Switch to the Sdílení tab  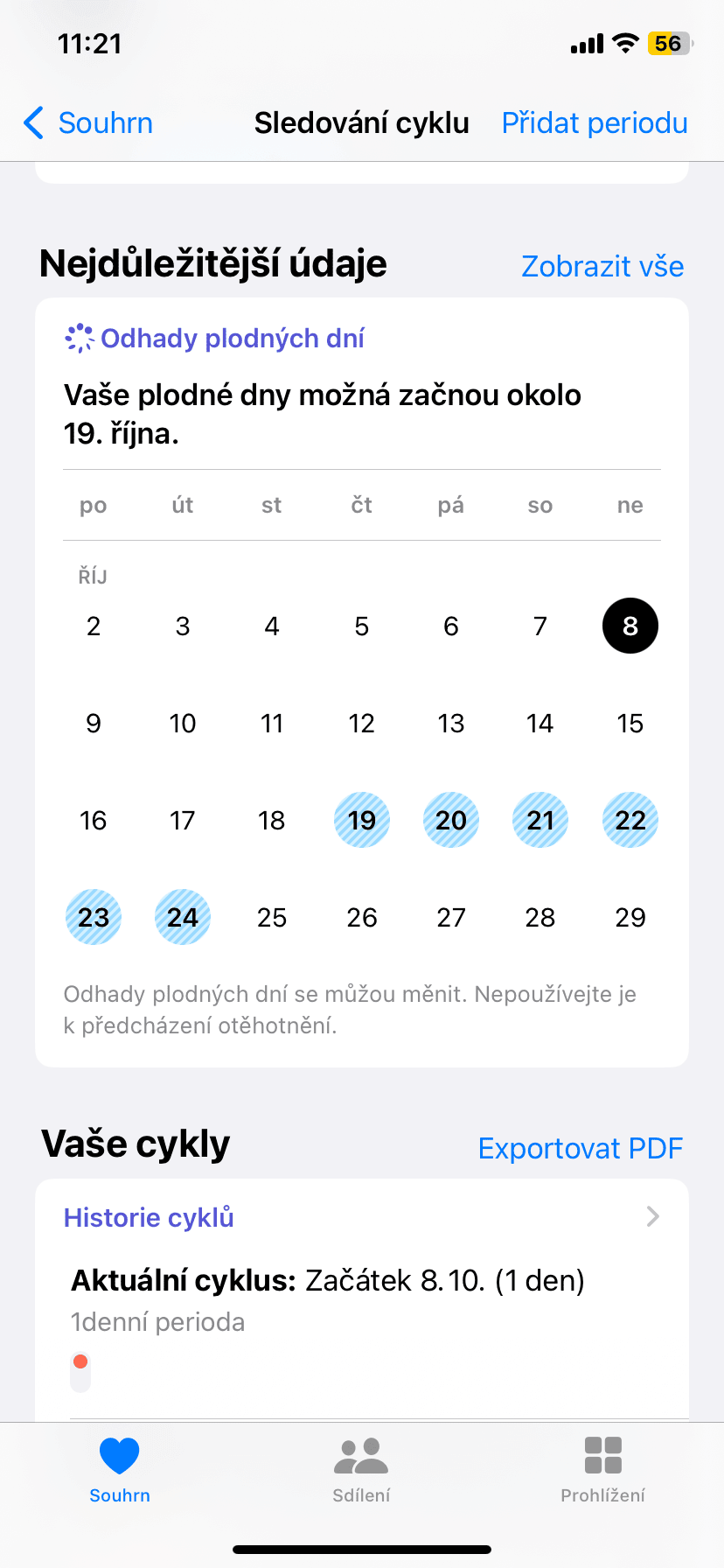tap(361, 1470)
